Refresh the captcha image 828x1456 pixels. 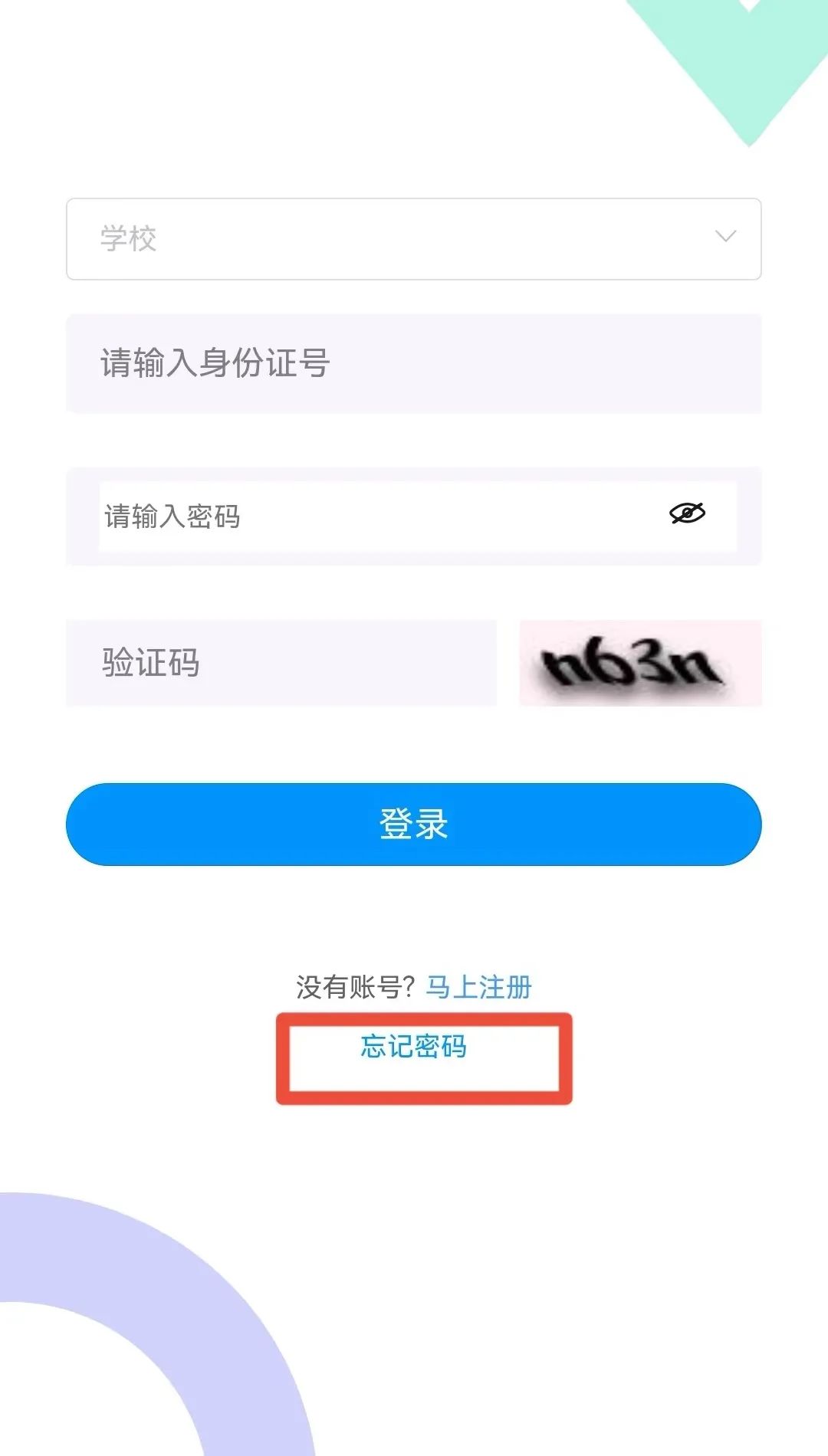640,663
